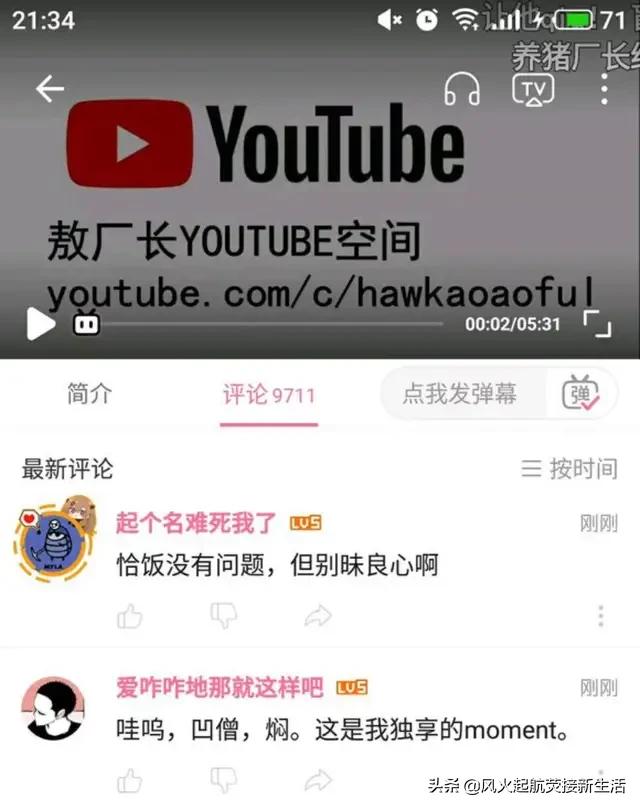Cast video to TV
Viewport: 640px width, 808px height.
(533, 90)
